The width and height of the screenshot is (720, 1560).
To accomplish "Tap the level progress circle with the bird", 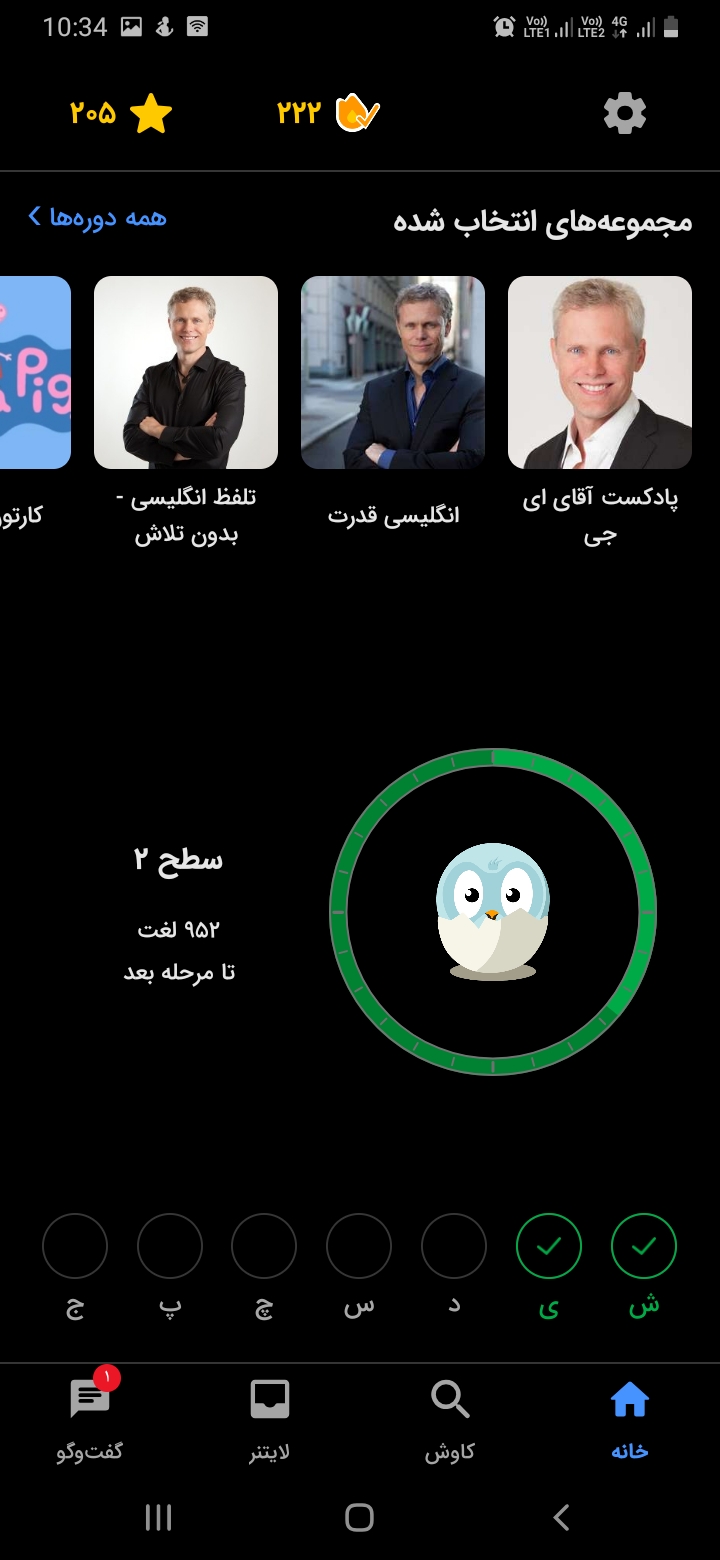I will 493,912.
